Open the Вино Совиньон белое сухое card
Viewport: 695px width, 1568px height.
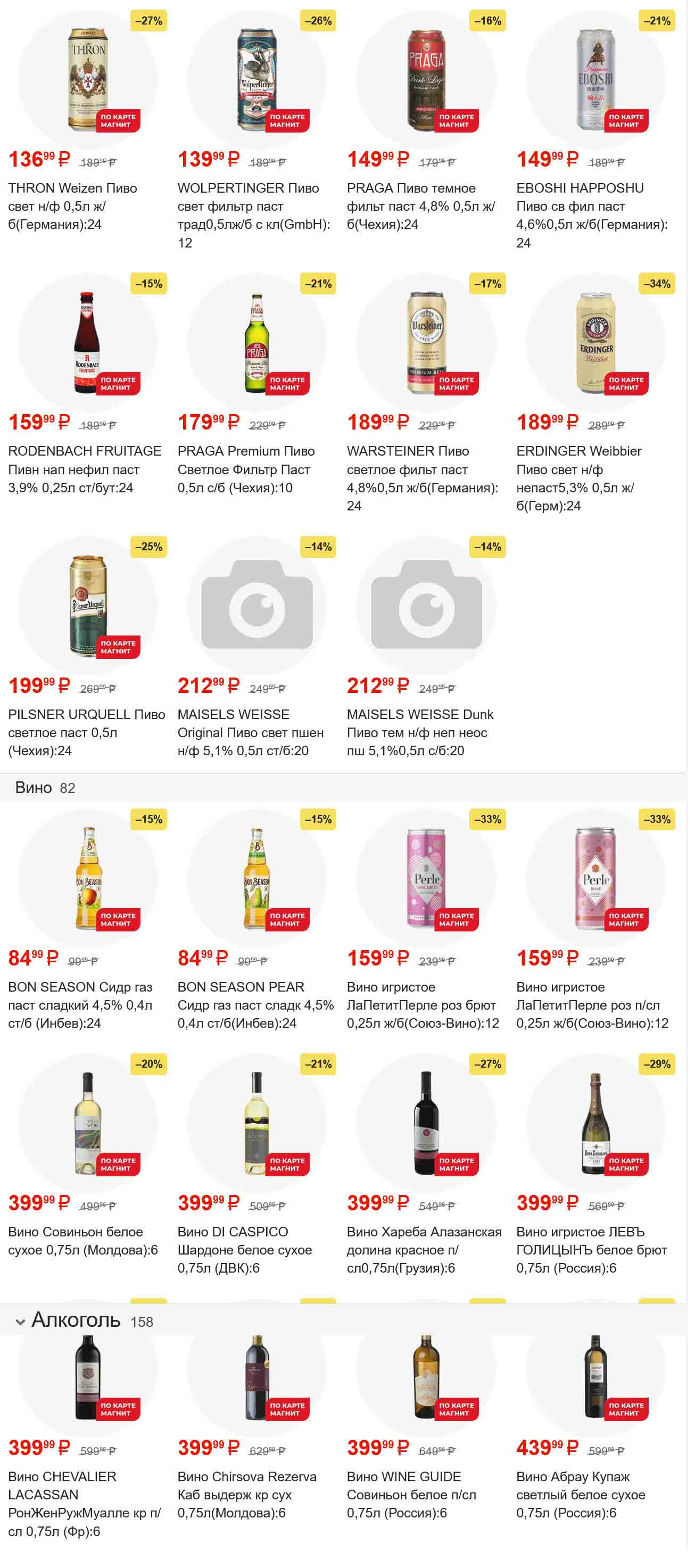[x=88, y=1123]
